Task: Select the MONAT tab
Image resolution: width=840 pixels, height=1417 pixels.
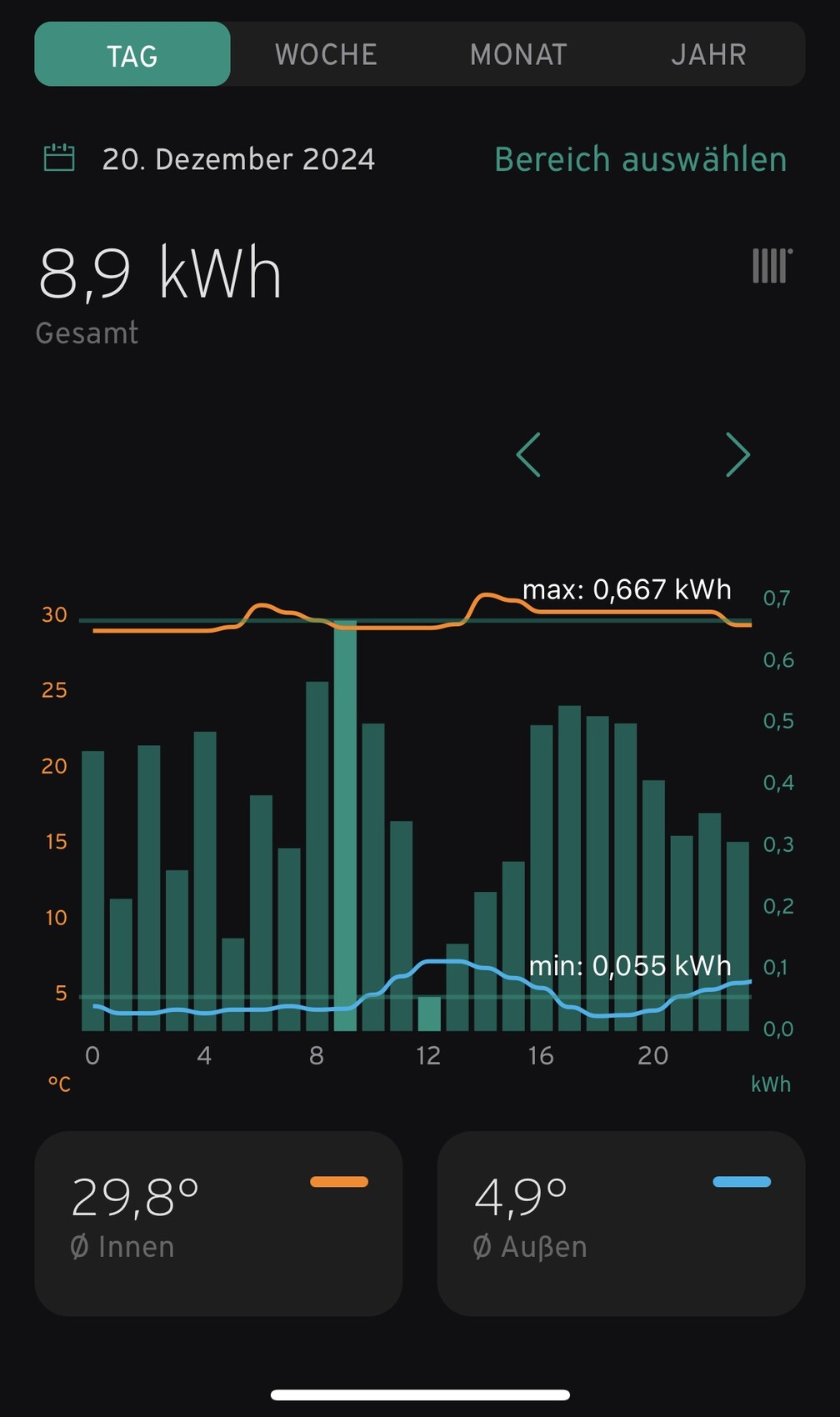Action: (518, 55)
